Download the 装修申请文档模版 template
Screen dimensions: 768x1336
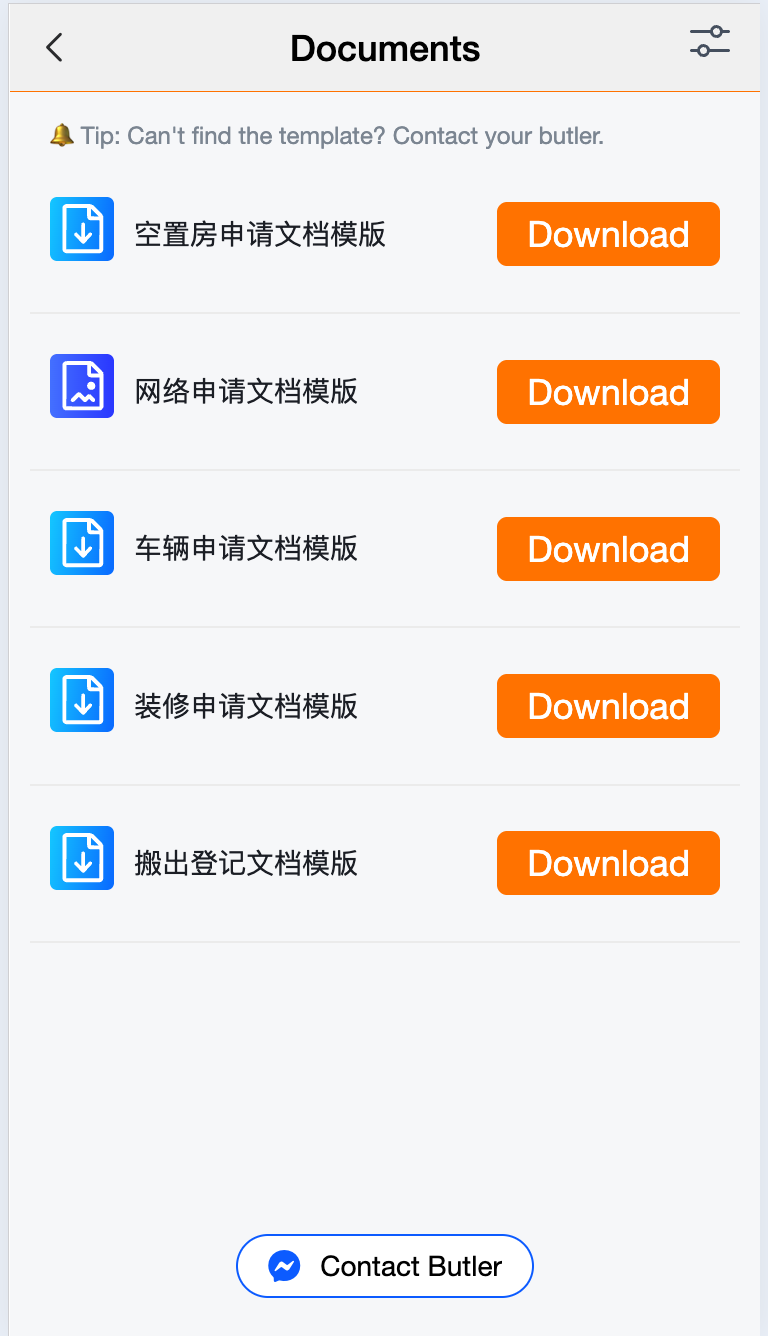pyautogui.click(x=608, y=706)
